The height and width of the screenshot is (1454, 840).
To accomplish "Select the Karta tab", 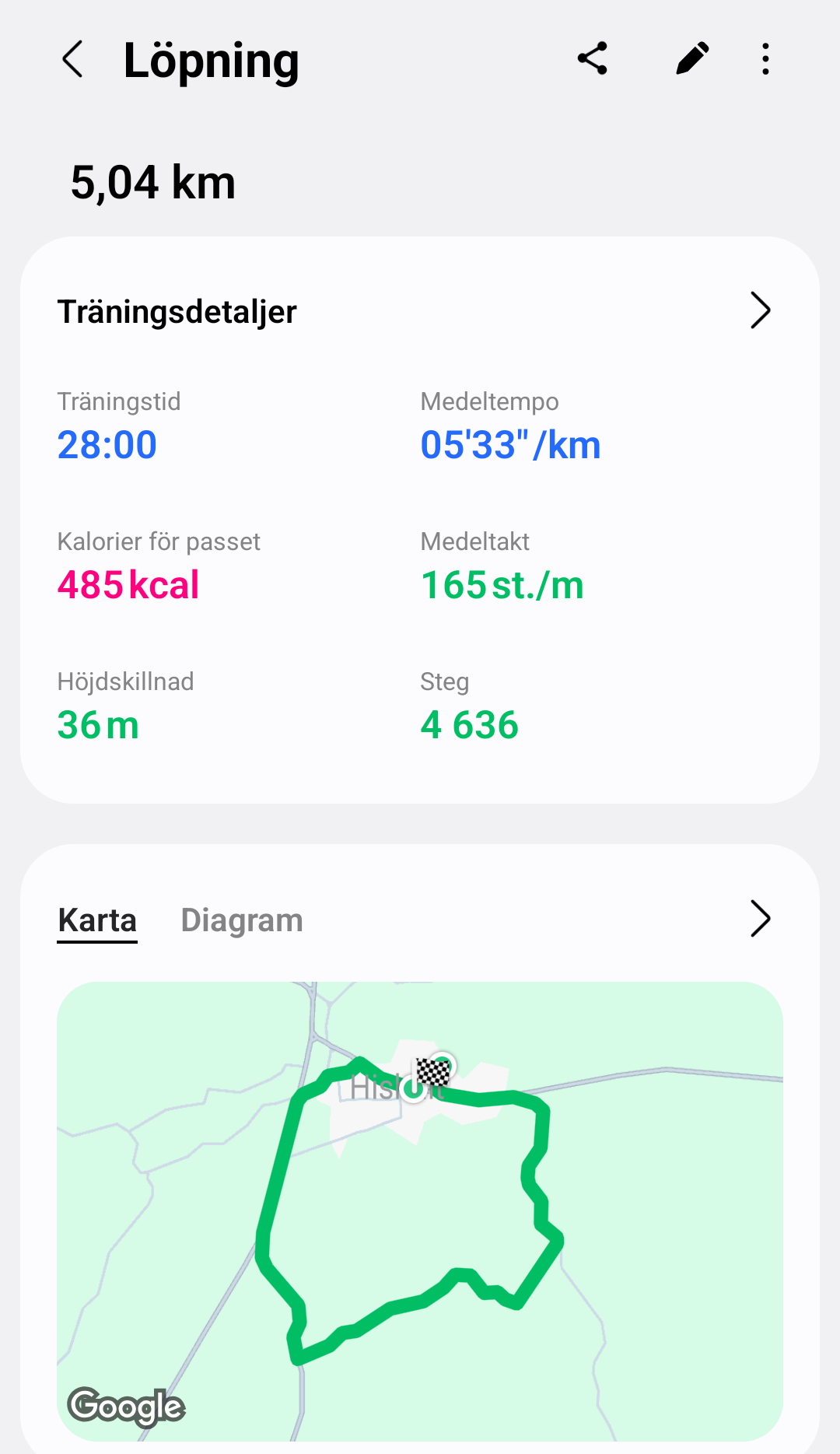I will pyautogui.click(x=97, y=920).
